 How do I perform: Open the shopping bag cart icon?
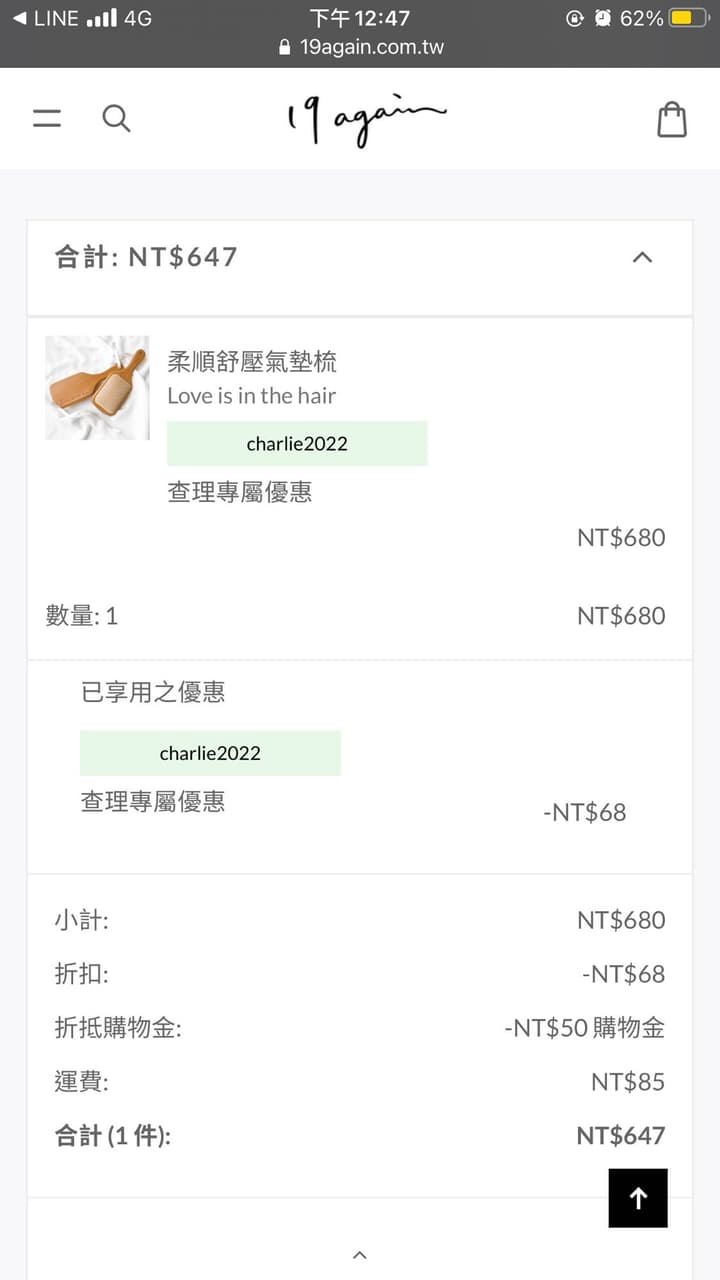[x=671, y=117]
